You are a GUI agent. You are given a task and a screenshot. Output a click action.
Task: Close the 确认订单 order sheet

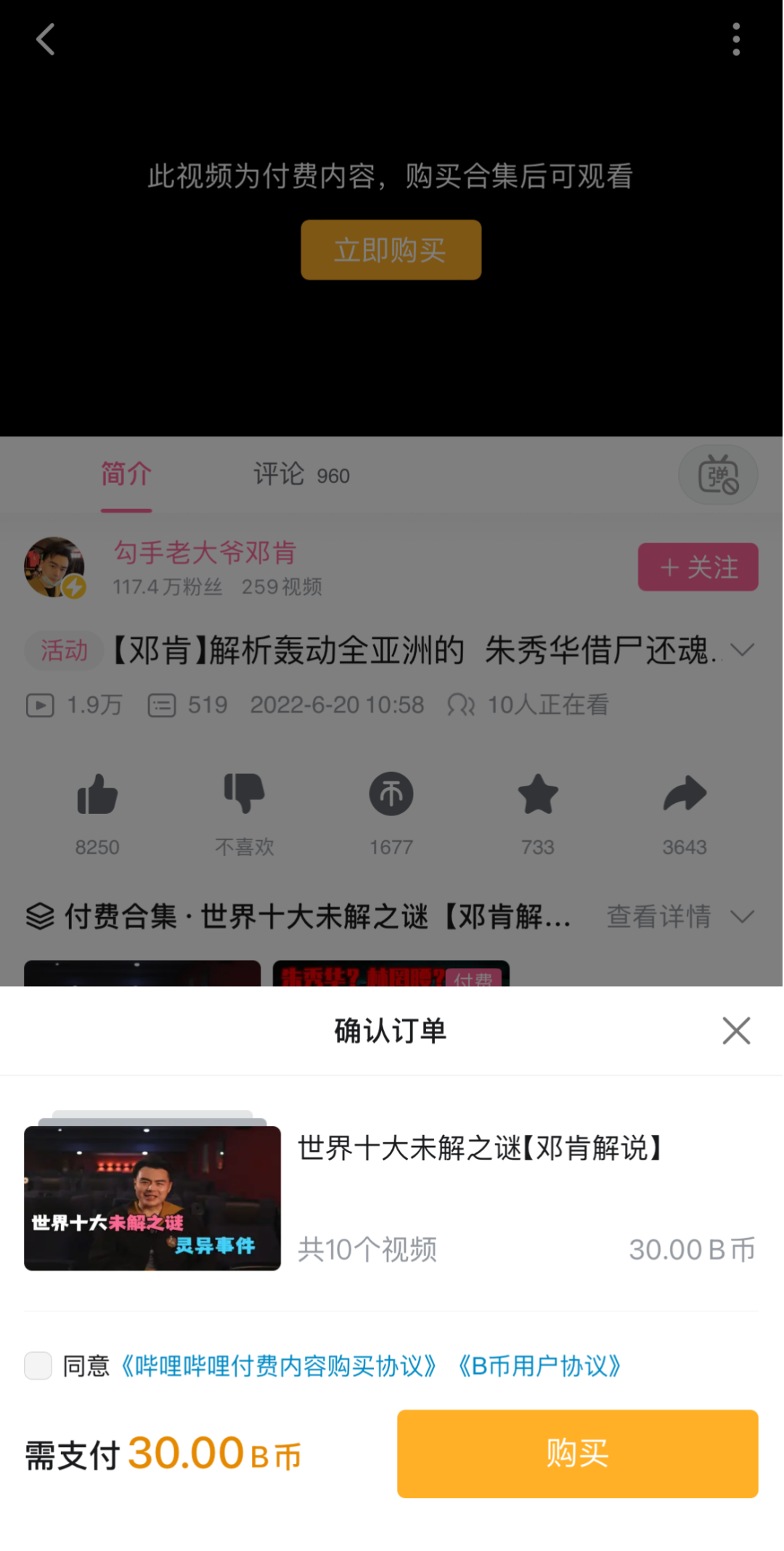[736, 1030]
